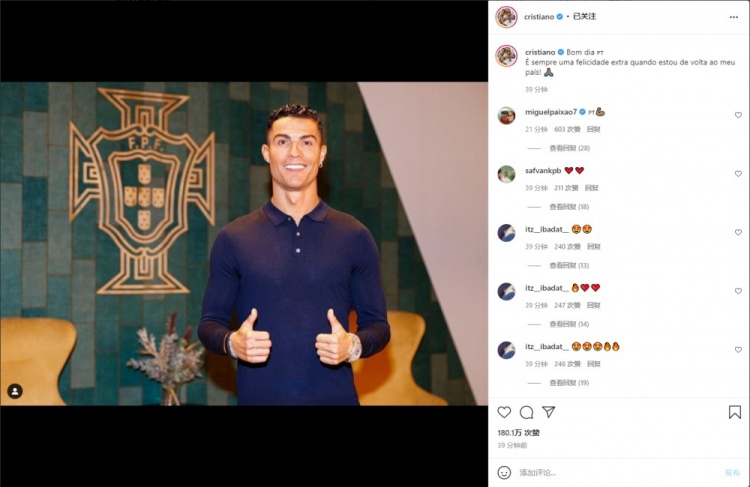View the 28 replies under miguelpaixao7's comment

[x=569, y=148]
